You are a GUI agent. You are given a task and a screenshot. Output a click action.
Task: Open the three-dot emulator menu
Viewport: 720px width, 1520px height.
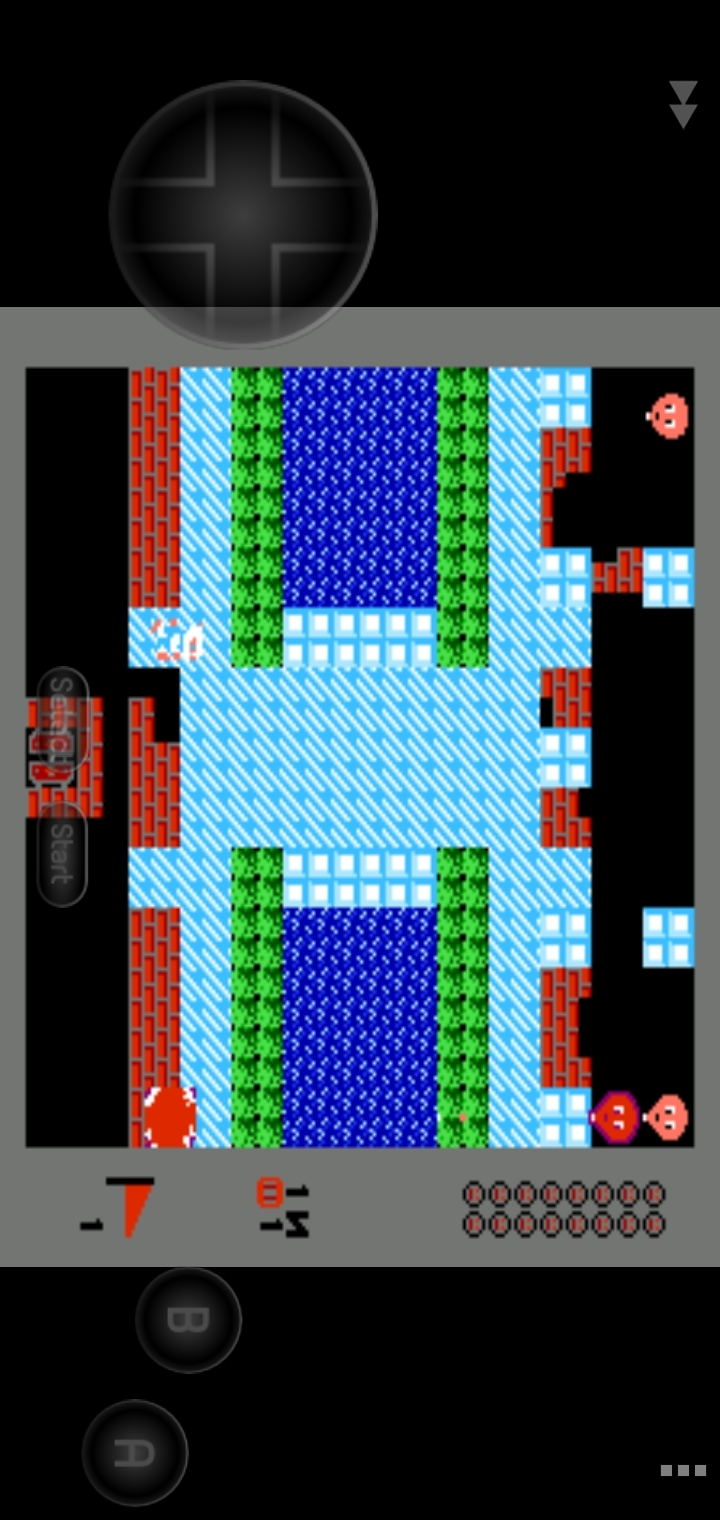click(x=683, y=1470)
